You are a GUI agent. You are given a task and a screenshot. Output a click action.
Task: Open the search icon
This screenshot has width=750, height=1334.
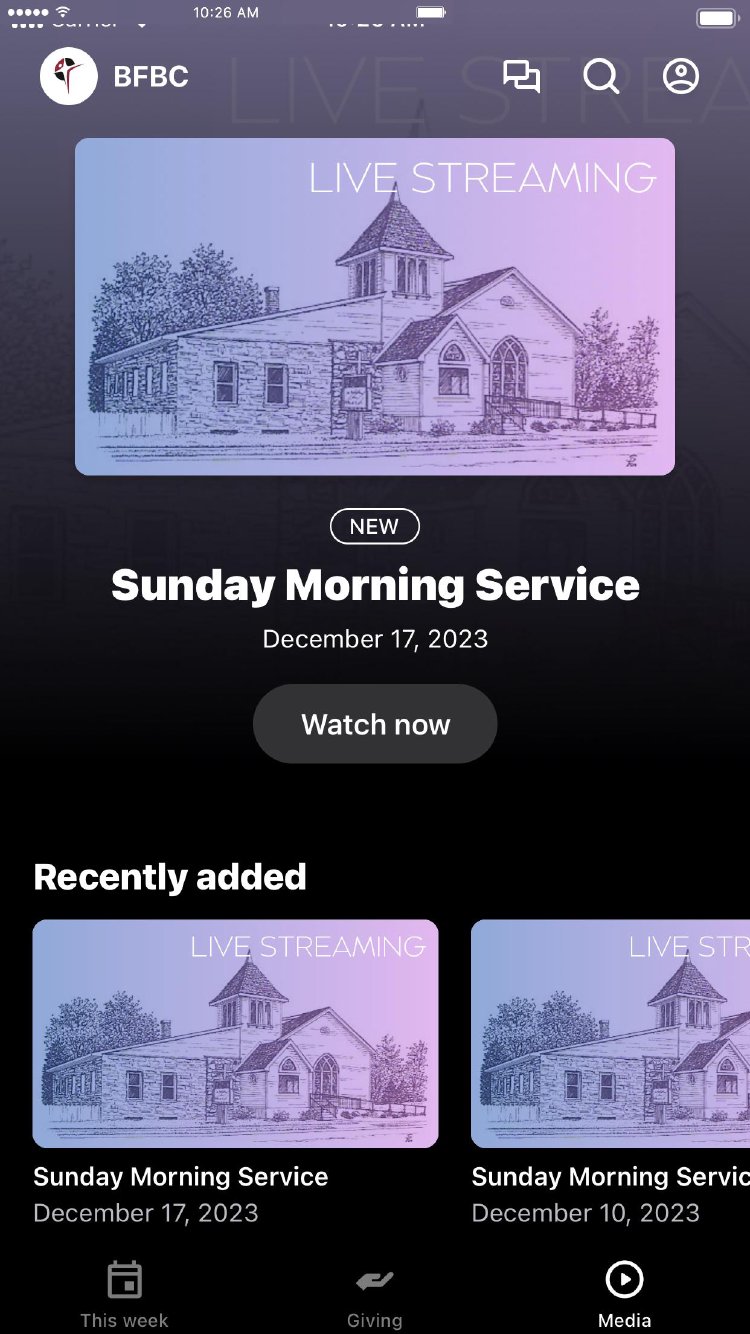pos(601,77)
